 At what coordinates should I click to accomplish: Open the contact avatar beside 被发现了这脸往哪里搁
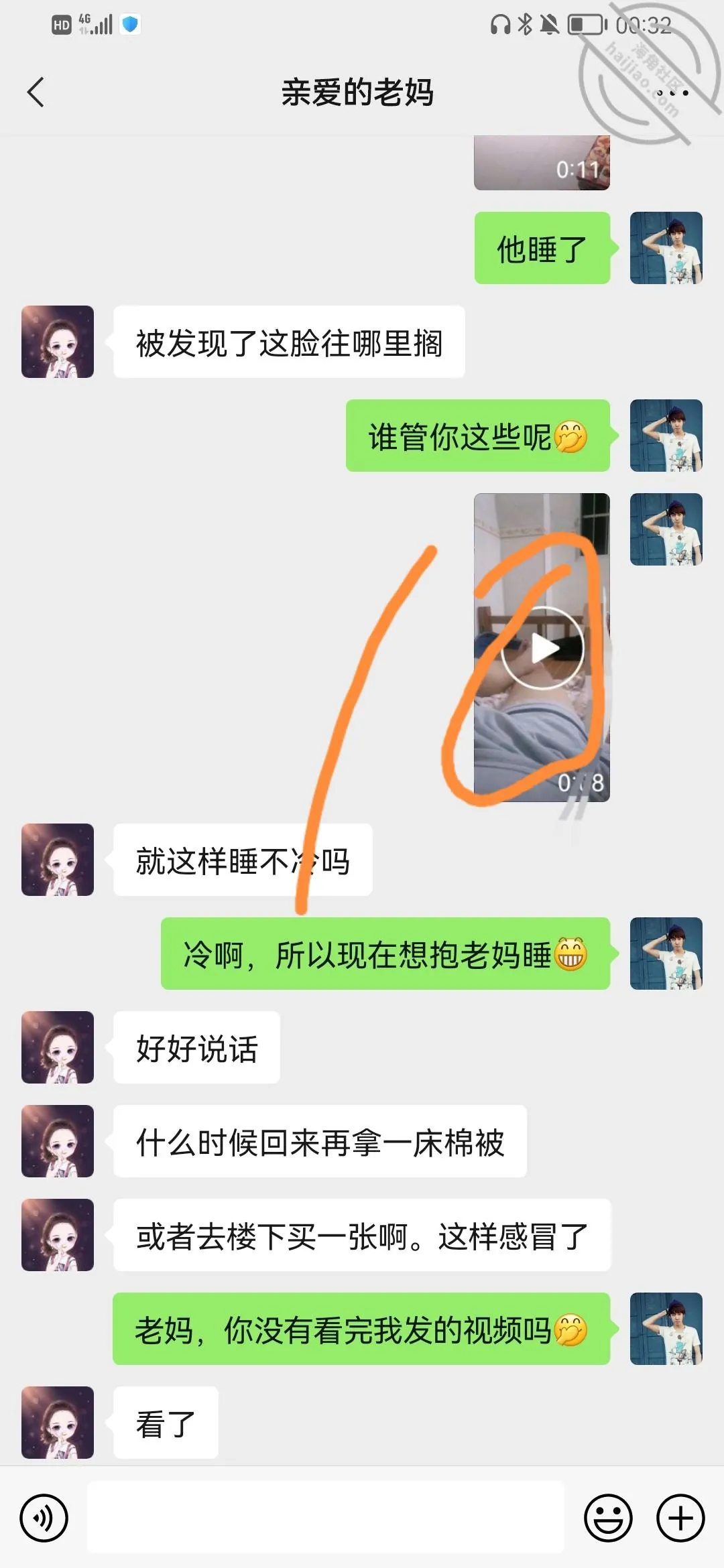click(58, 342)
